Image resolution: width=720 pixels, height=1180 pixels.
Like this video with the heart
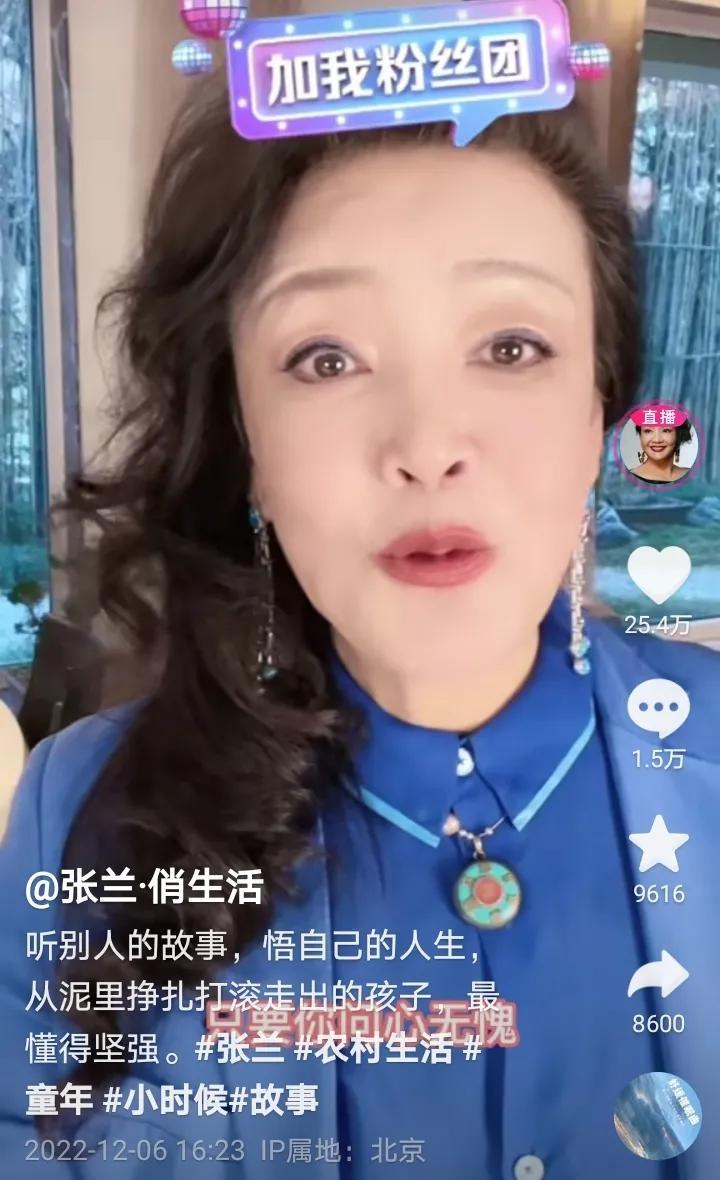(x=658, y=577)
